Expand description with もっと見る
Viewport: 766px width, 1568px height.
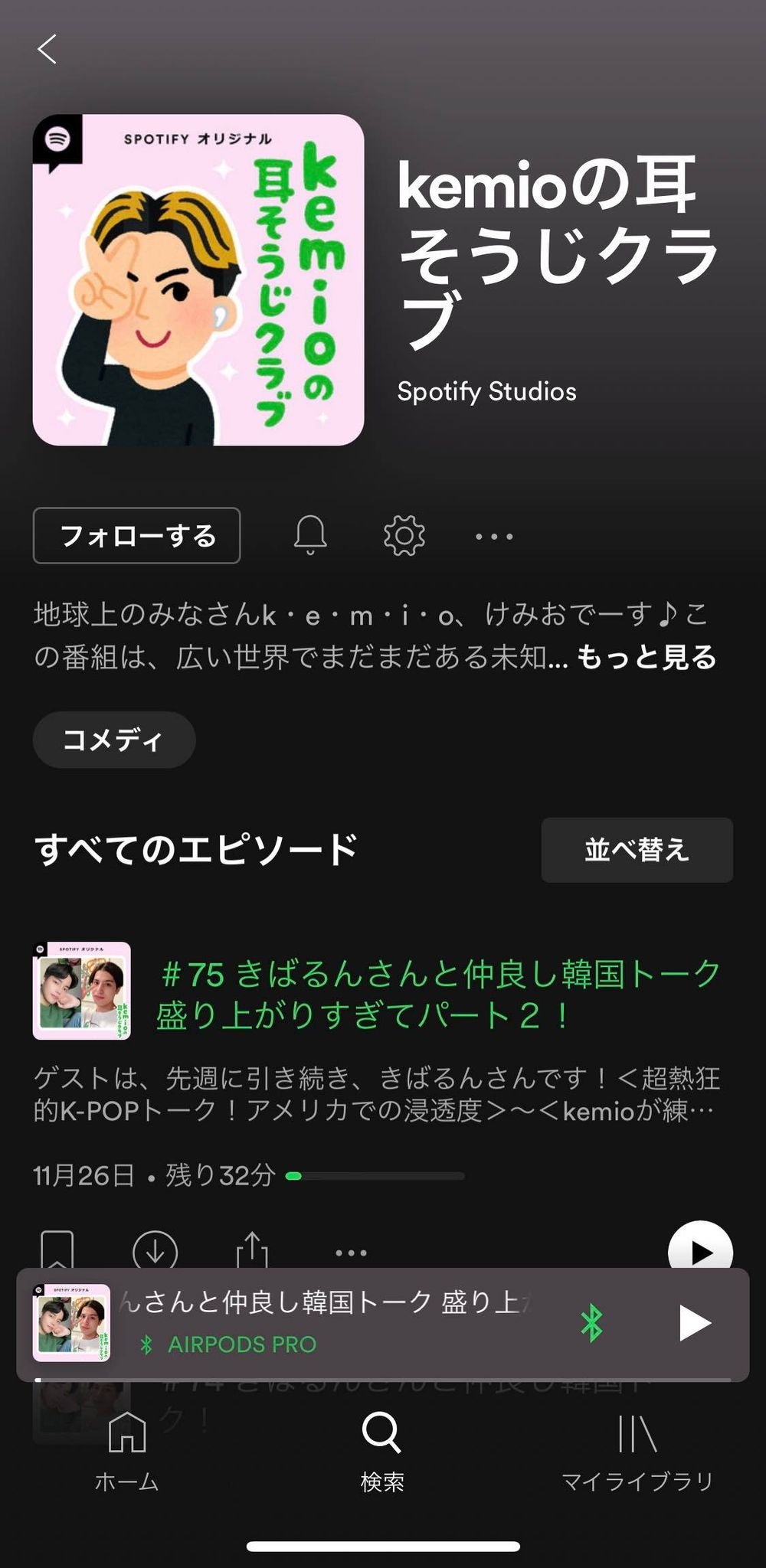[x=646, y=657]
